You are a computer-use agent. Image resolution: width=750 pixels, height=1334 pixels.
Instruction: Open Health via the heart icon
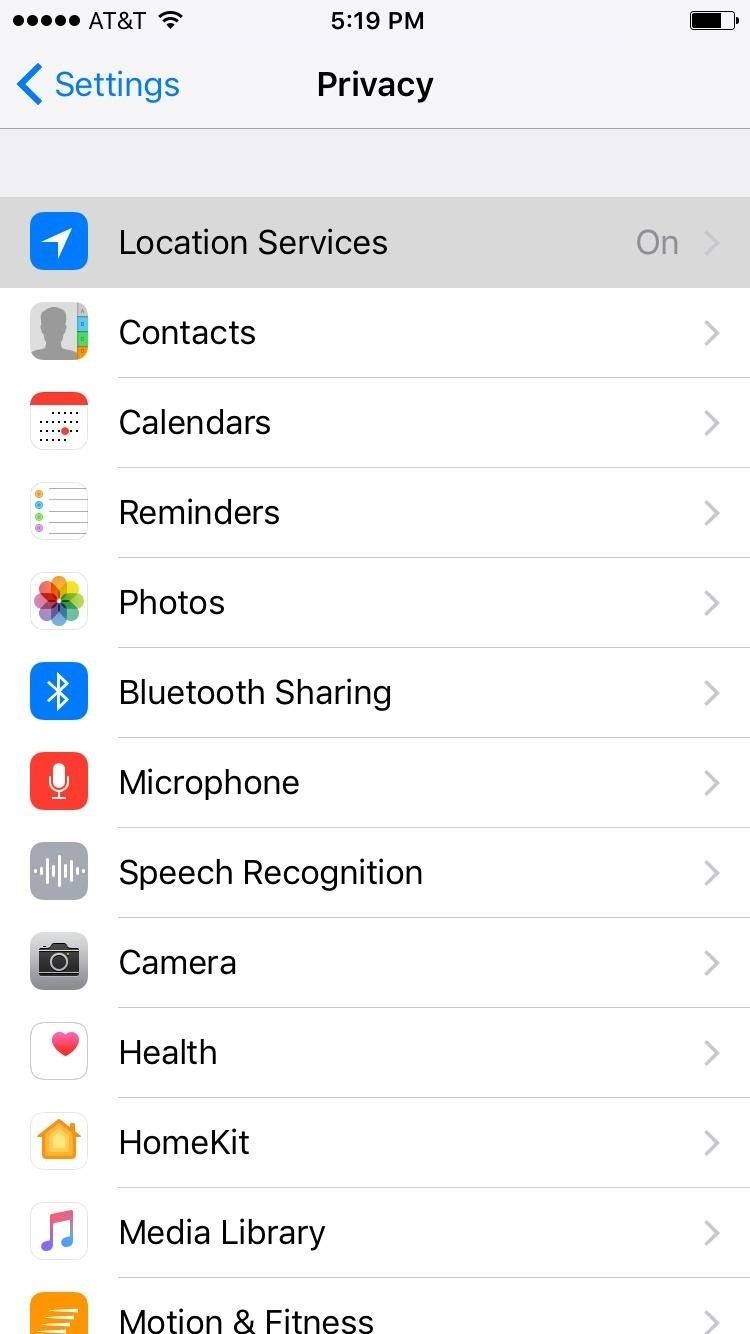pyautogui.click(x=58, y=1052)
